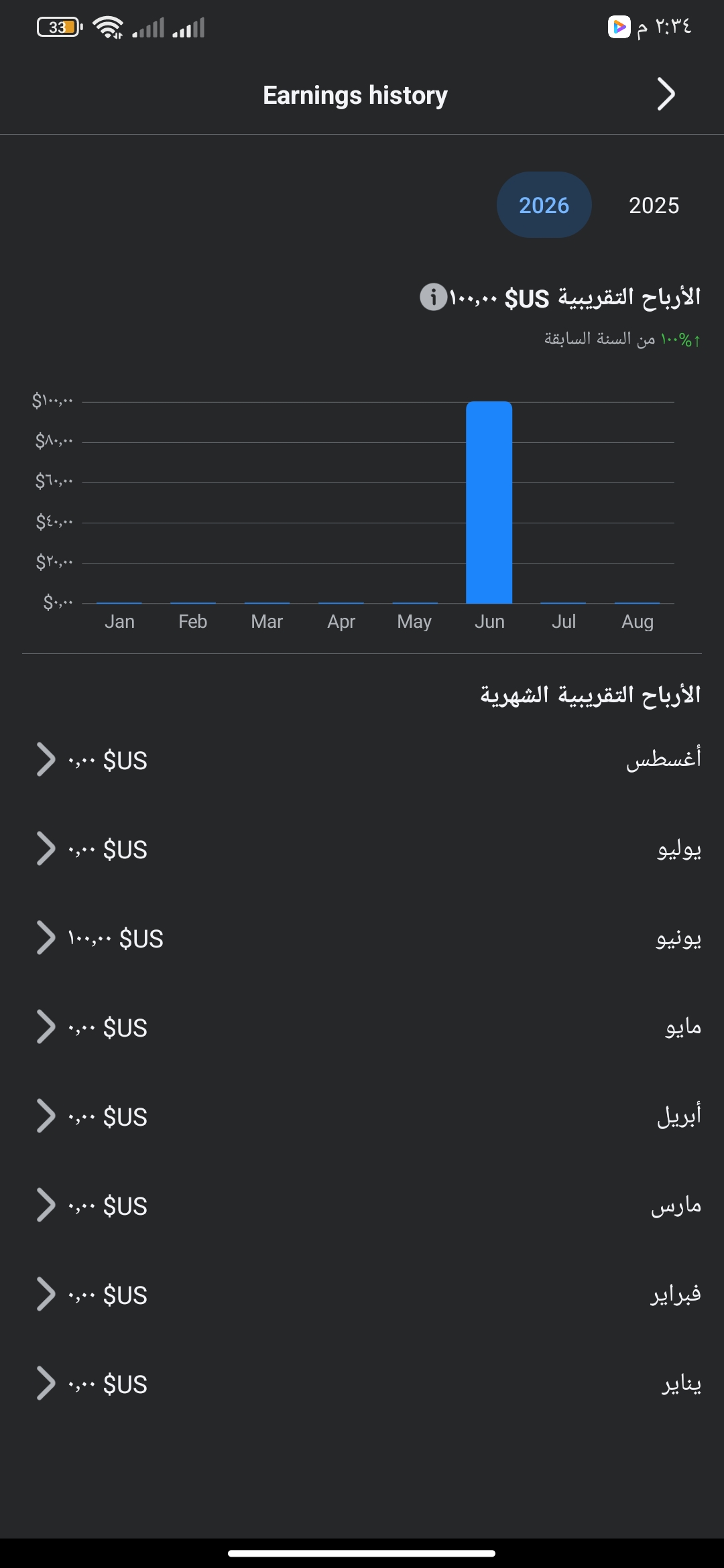Image resolution: width=724 pixels, height=1568 pixels.
Task: Open فبراير monthly earnings details
Action: click(x=362, y=1295)
